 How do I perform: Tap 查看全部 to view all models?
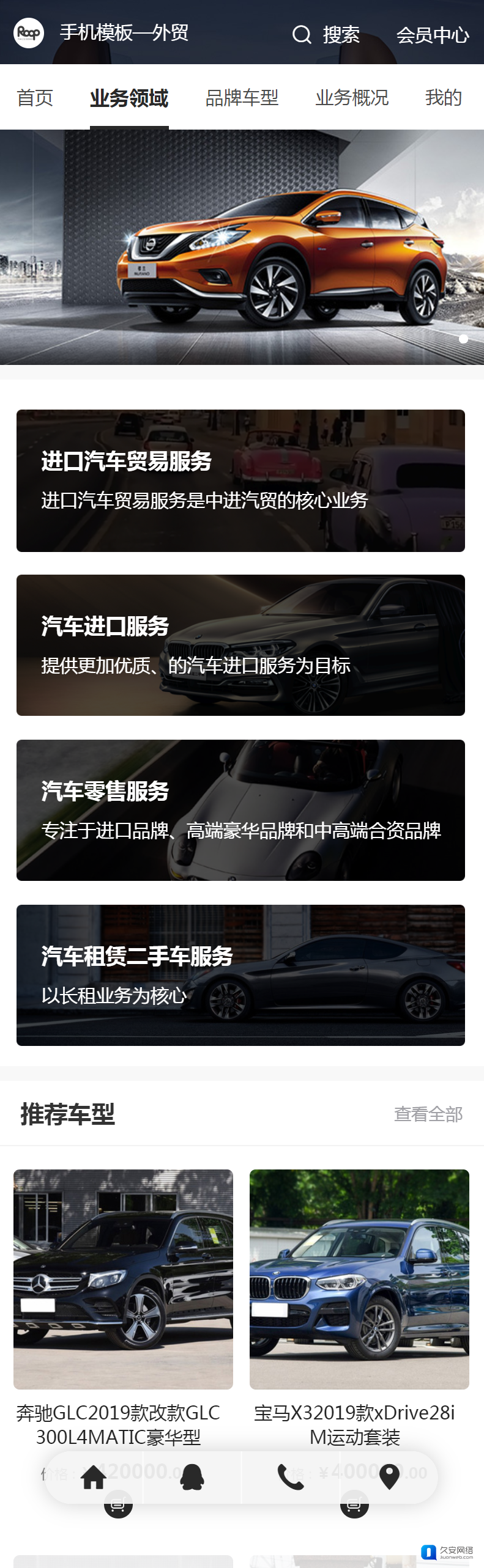pyautogui.click(x=428, y=1114)
